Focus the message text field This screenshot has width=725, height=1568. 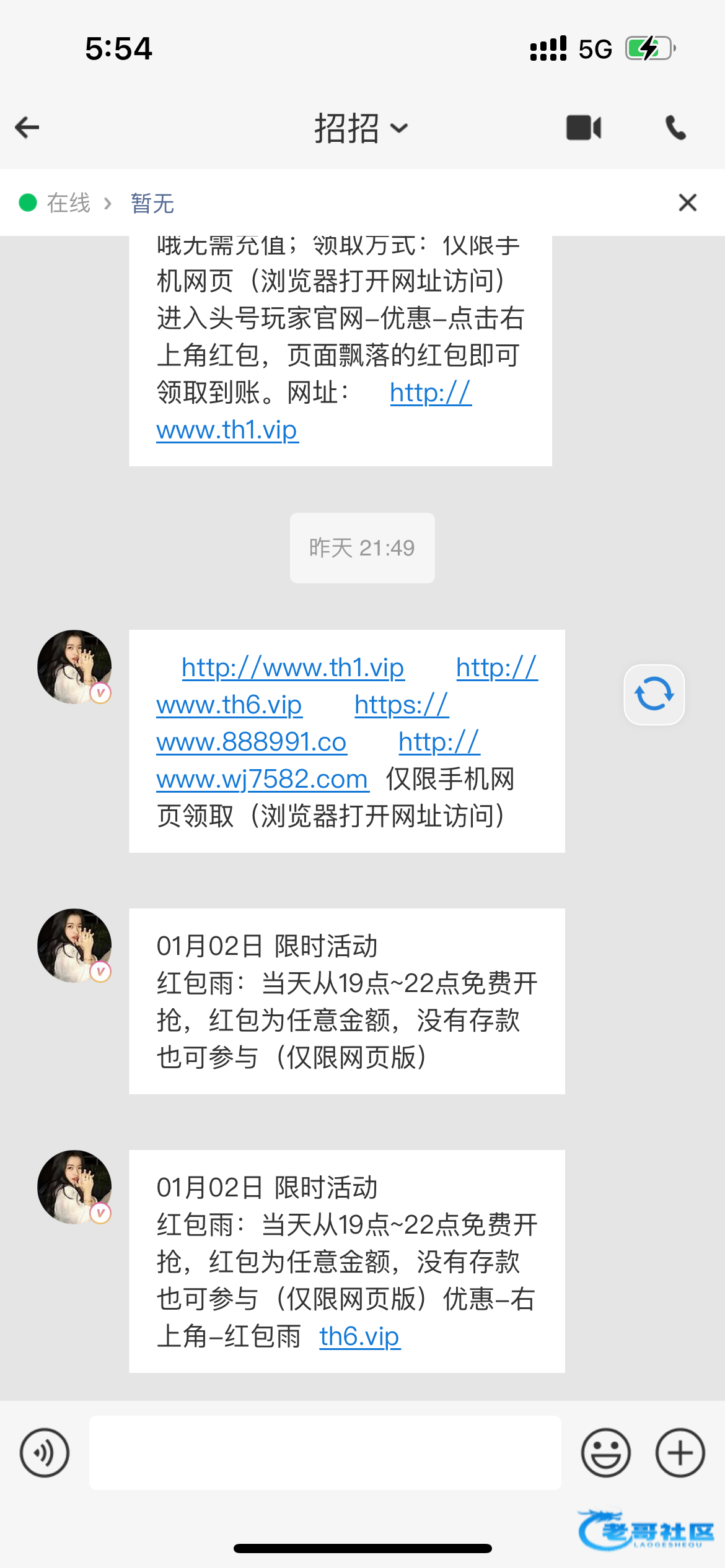325,1453
